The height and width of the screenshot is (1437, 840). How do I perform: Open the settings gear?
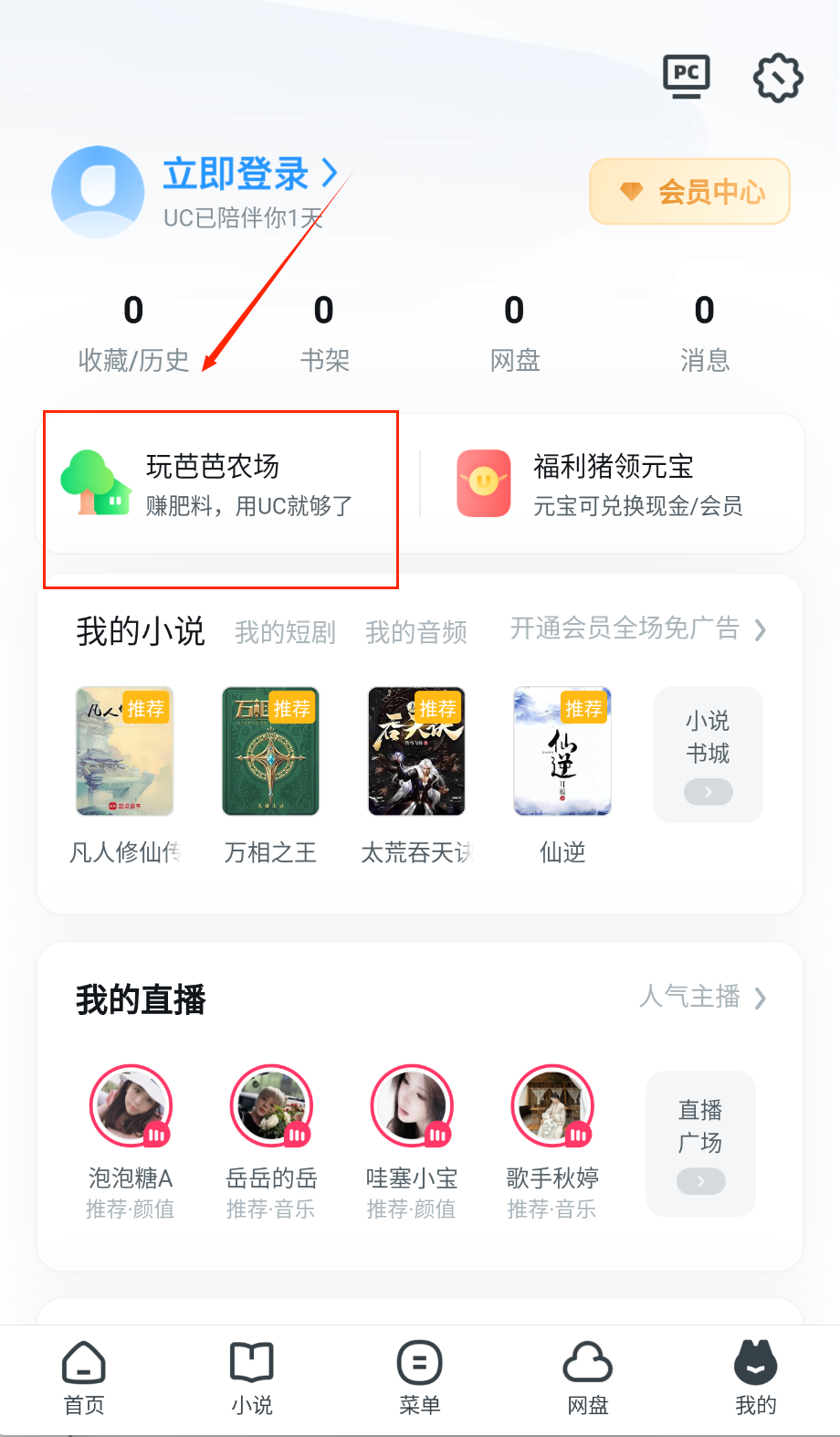click(x=778, y=78)
